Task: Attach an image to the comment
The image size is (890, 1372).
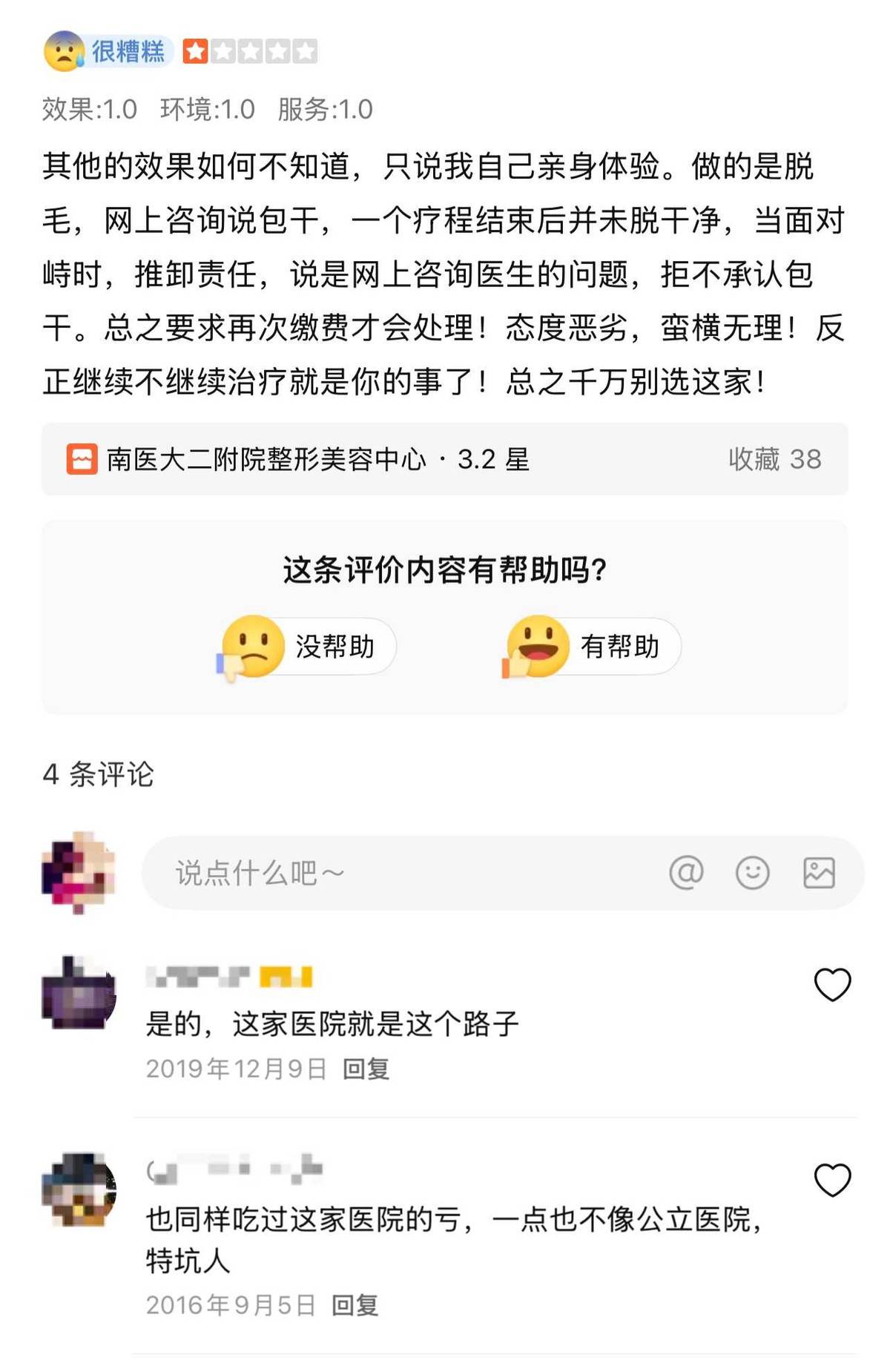Action: pos(819,873)
